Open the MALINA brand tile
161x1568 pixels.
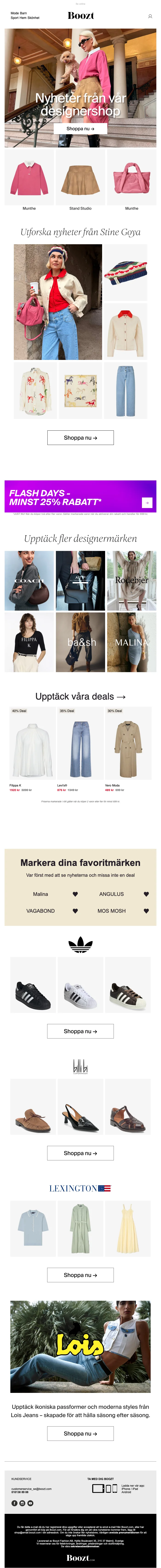click(131, 642)
